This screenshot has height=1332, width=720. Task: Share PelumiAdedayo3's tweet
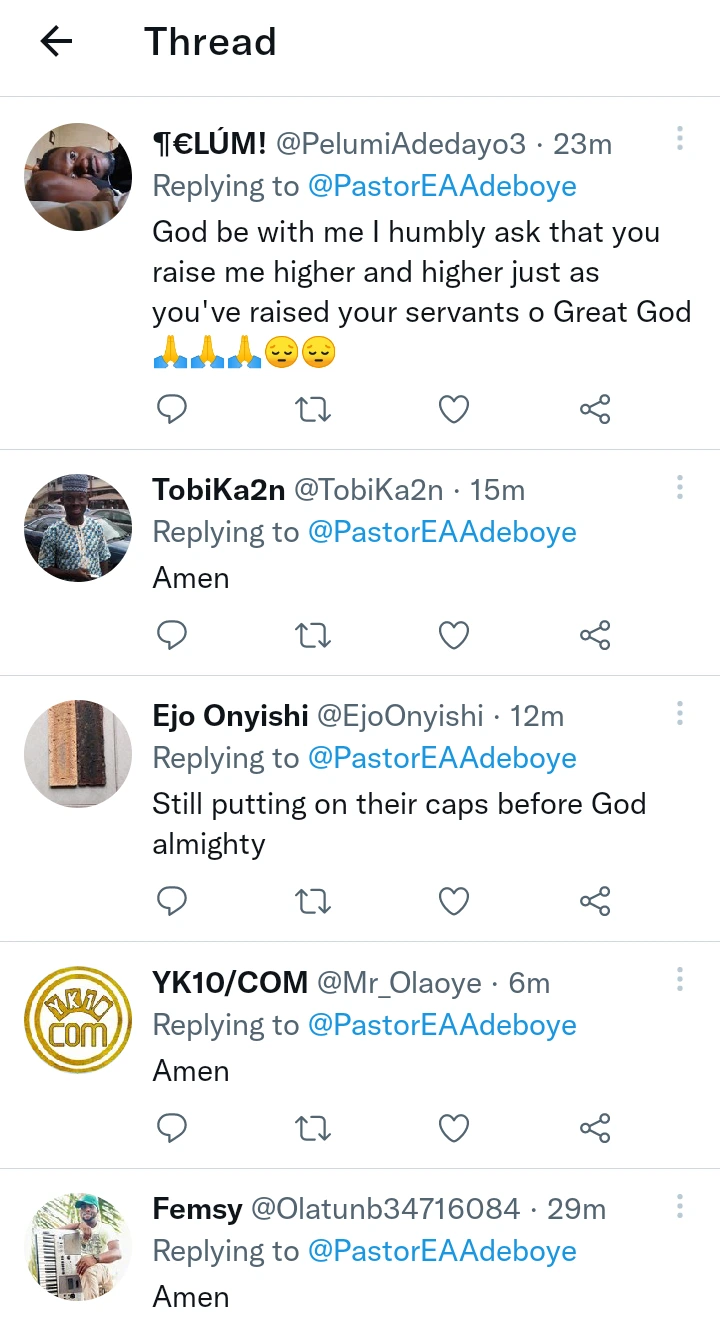[x=595, y=409]
